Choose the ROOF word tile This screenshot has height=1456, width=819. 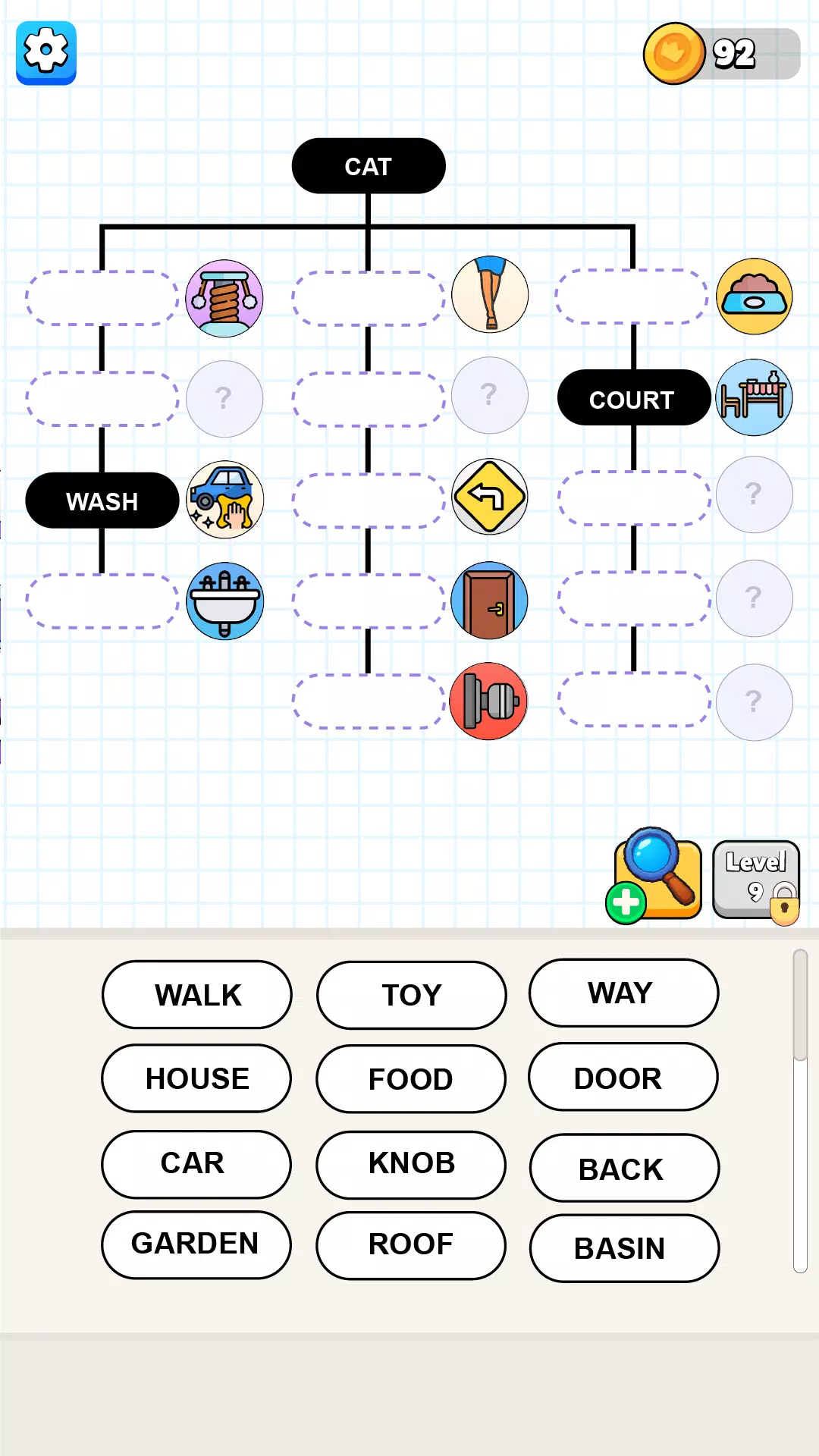point(410,1245)
